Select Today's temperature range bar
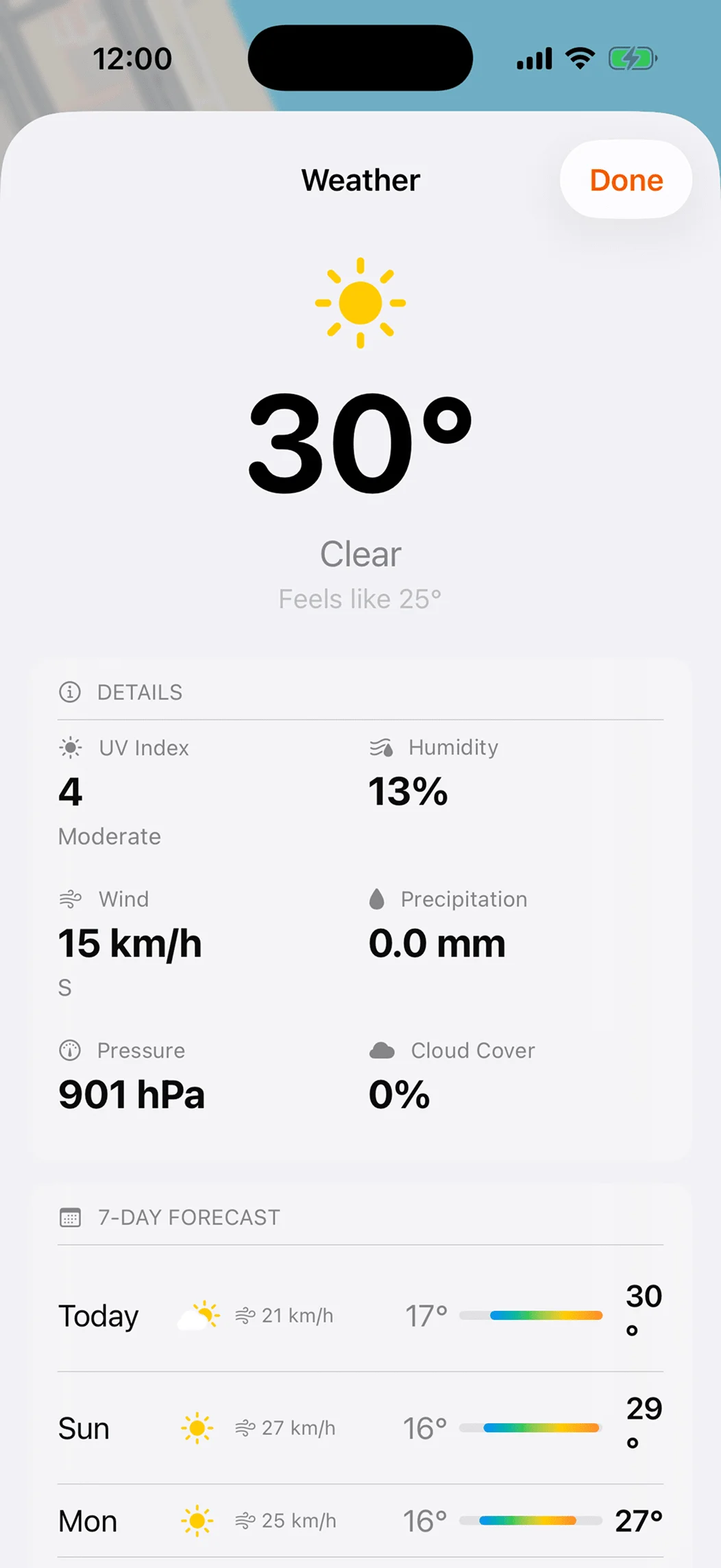The image size is (721, 1568). coord(531,1314)
